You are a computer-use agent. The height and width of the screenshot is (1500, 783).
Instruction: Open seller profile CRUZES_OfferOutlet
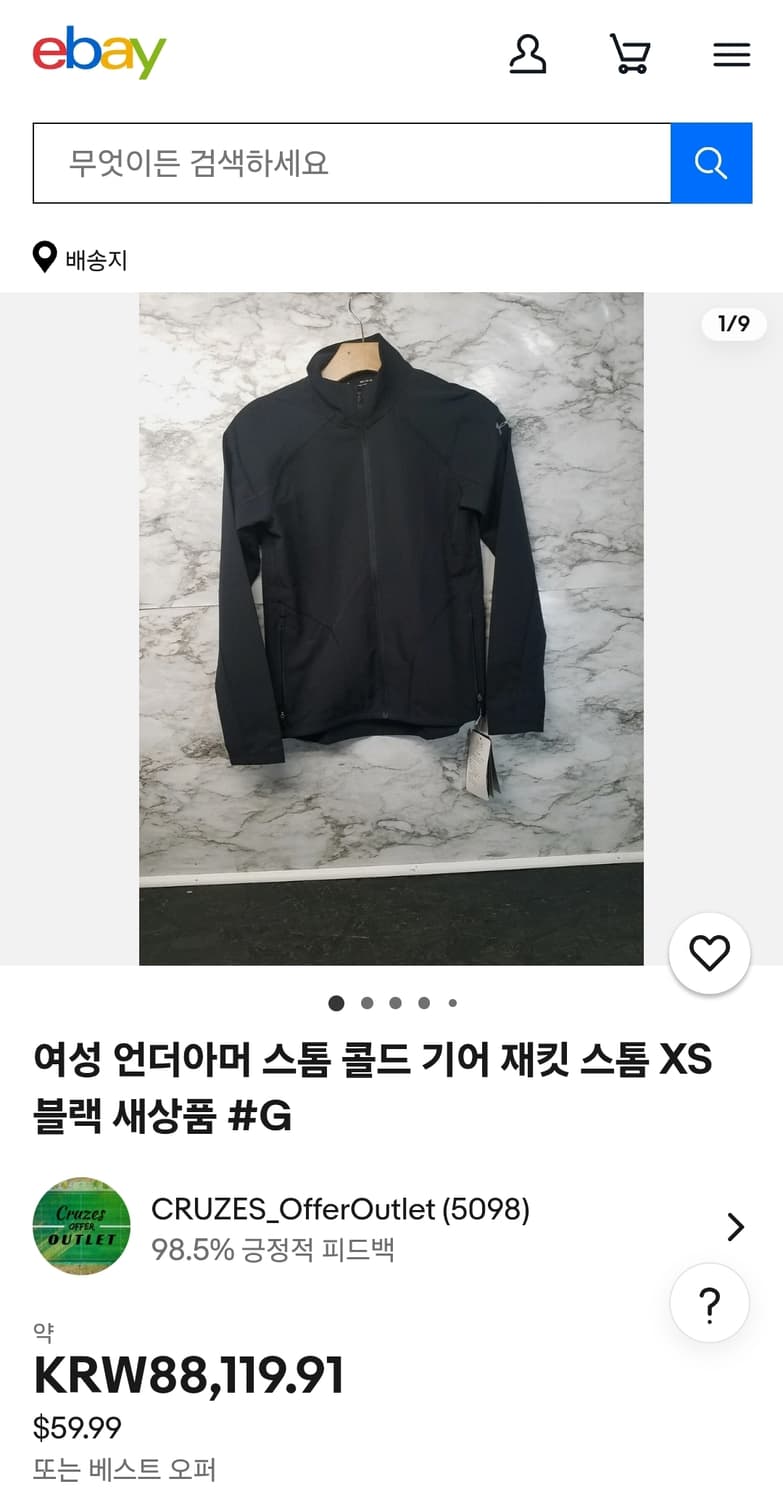pos(340,1209)
